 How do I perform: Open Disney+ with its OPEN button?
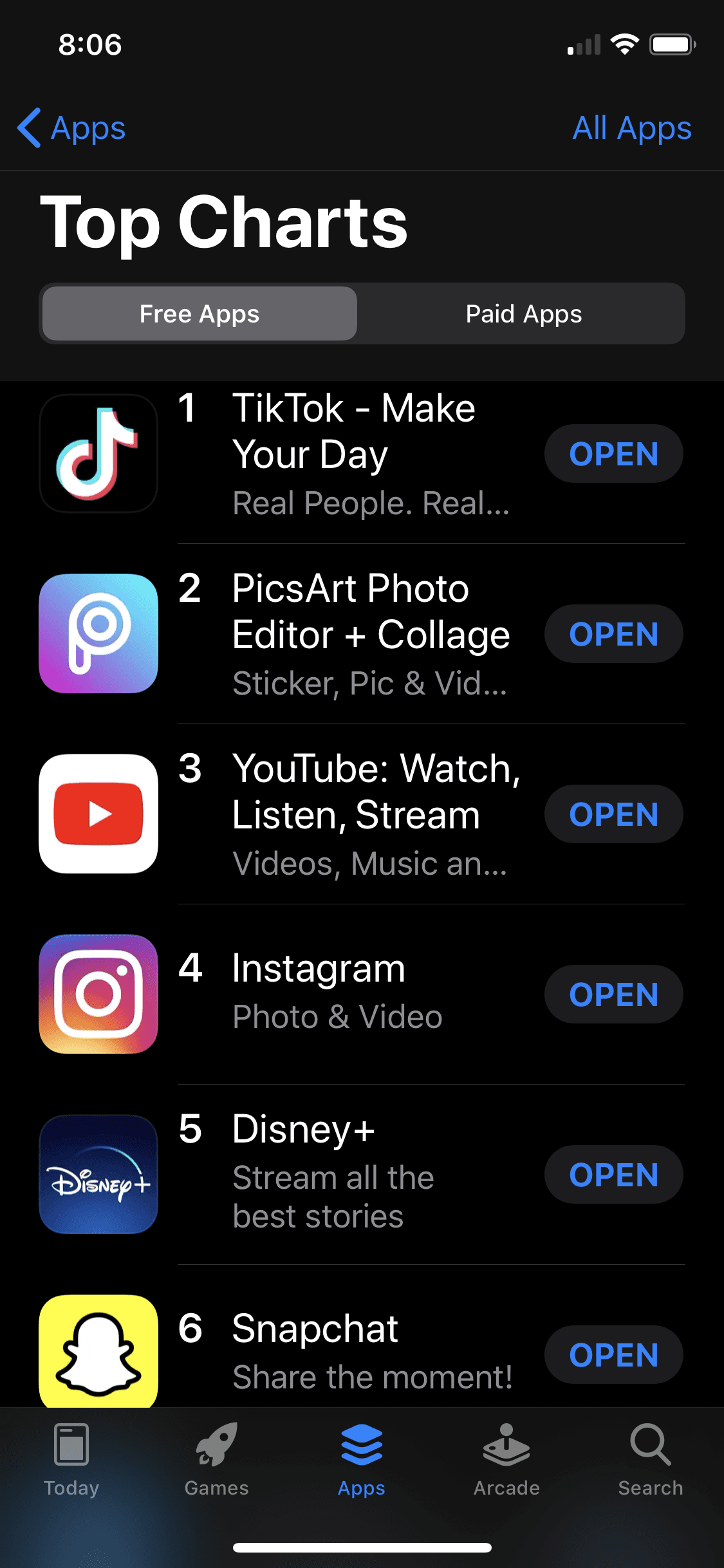(613, 1175)
